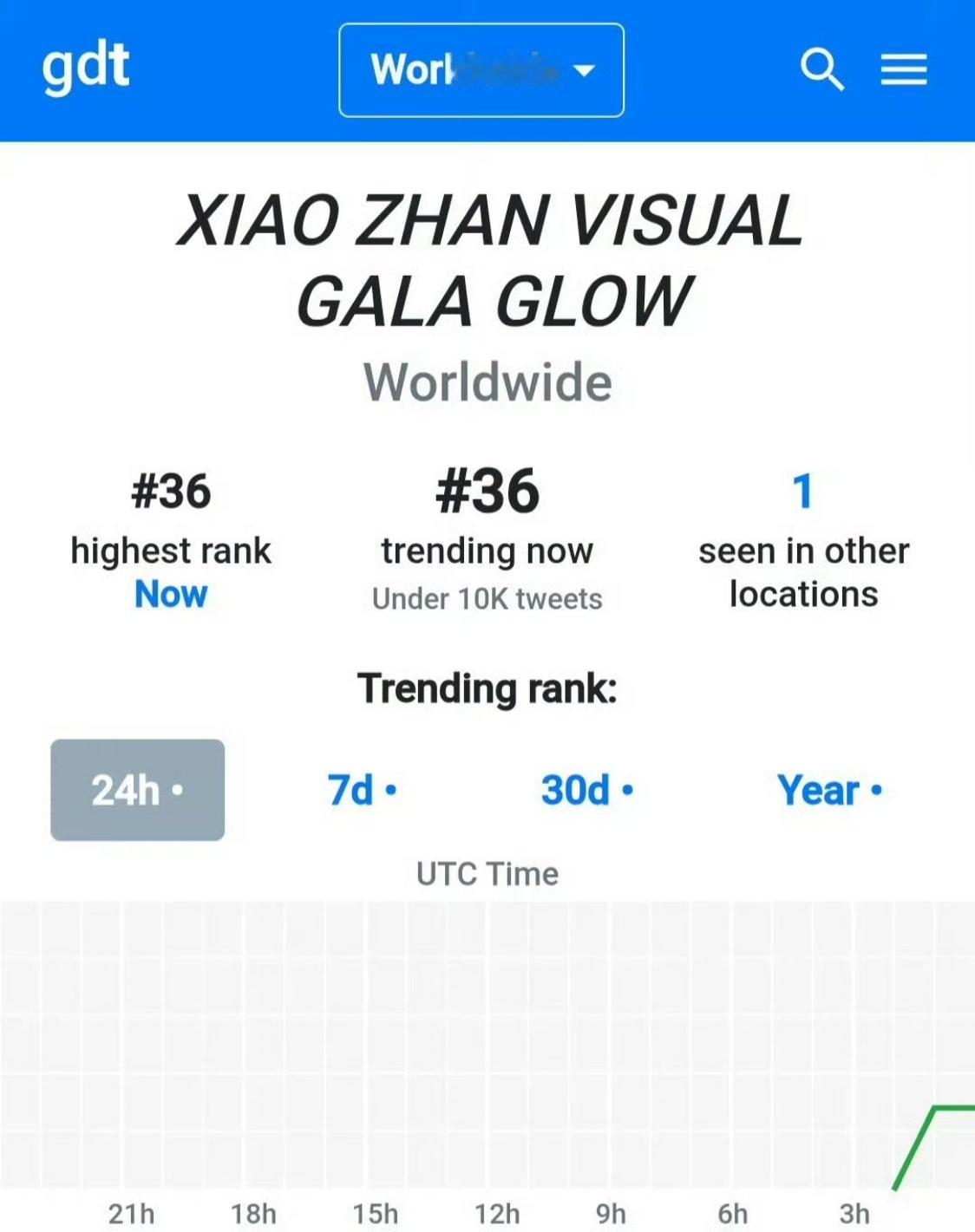Open the hamburger menu icon
Viewport: 975px width, 1232px height.
point(903,70)
